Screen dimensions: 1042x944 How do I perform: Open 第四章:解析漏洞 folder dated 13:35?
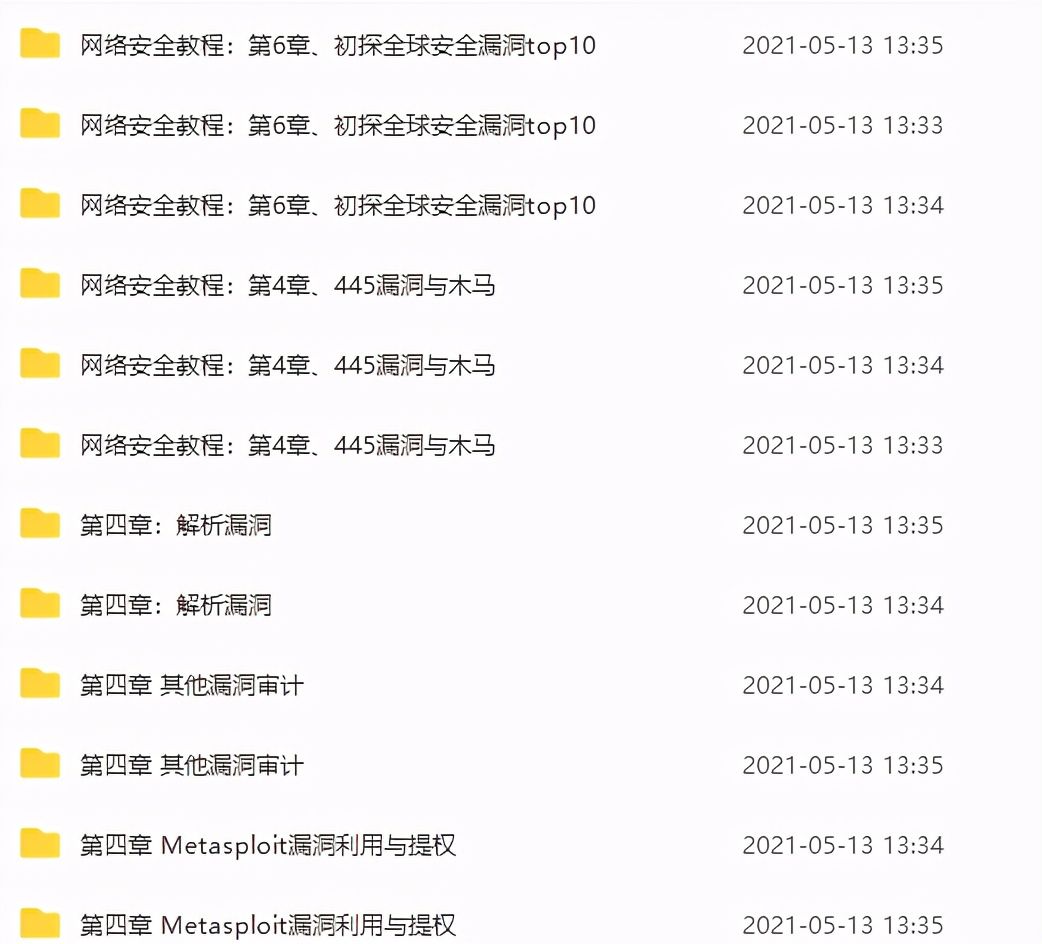point(175,525)
